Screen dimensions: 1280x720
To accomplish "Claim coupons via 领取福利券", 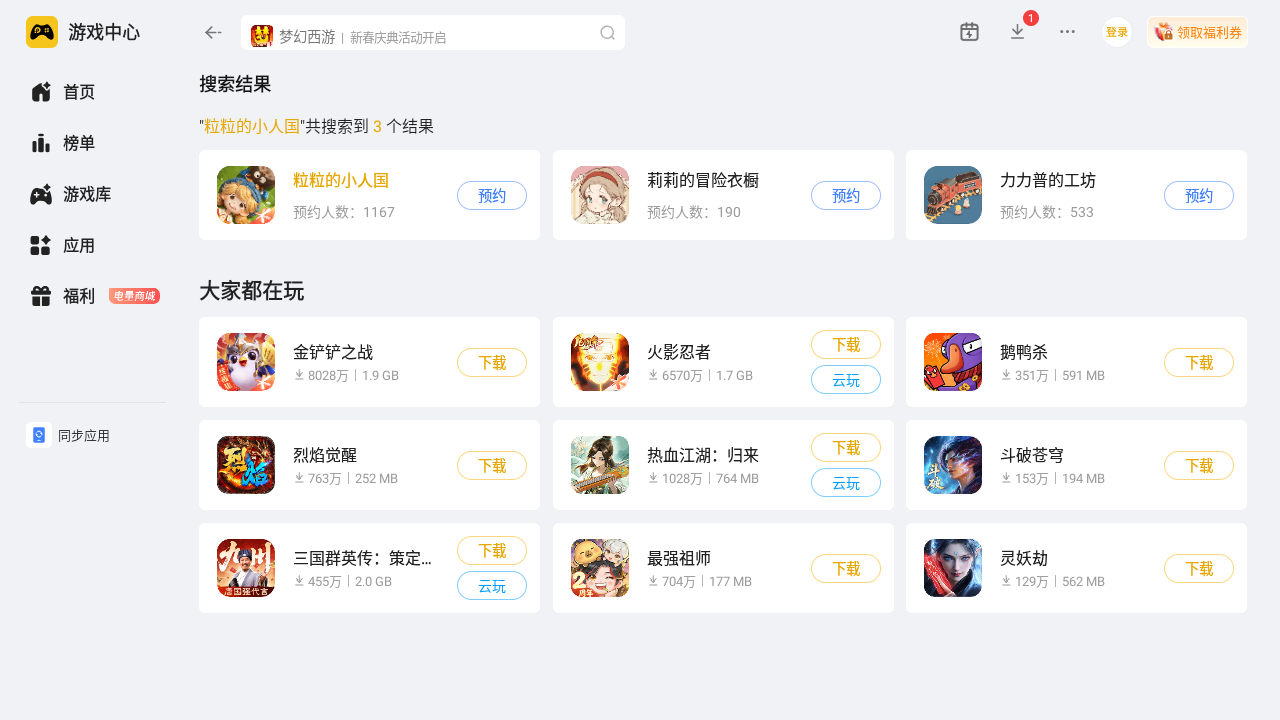I will (1197, 32).
